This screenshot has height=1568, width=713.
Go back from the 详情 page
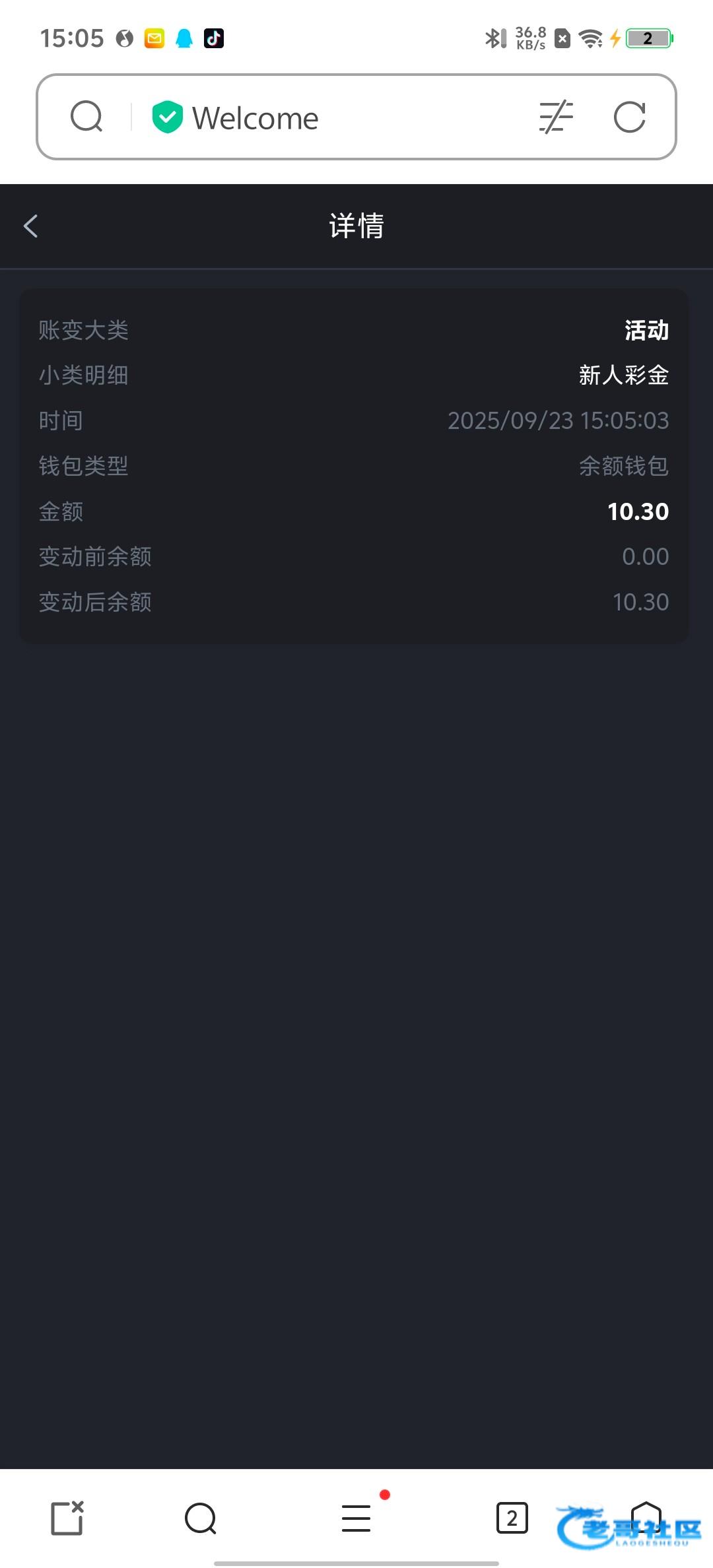31,226
